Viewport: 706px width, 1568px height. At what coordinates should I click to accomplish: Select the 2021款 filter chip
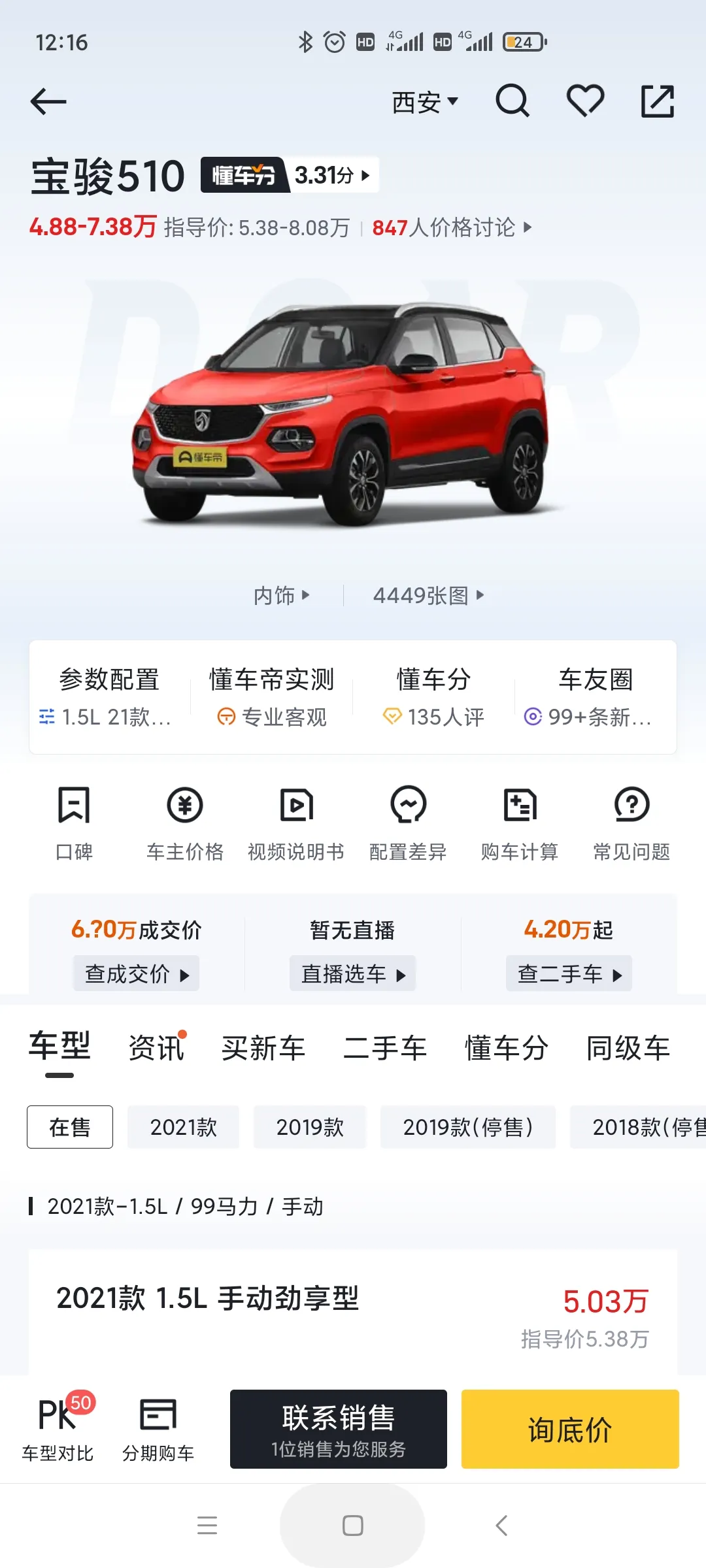[x=183, y=1127]
